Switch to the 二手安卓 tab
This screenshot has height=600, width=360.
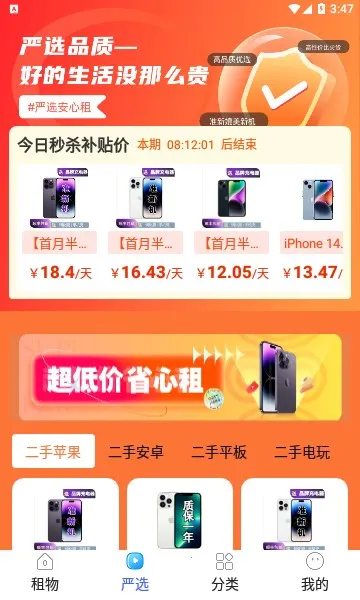click(x=136, y=452)
